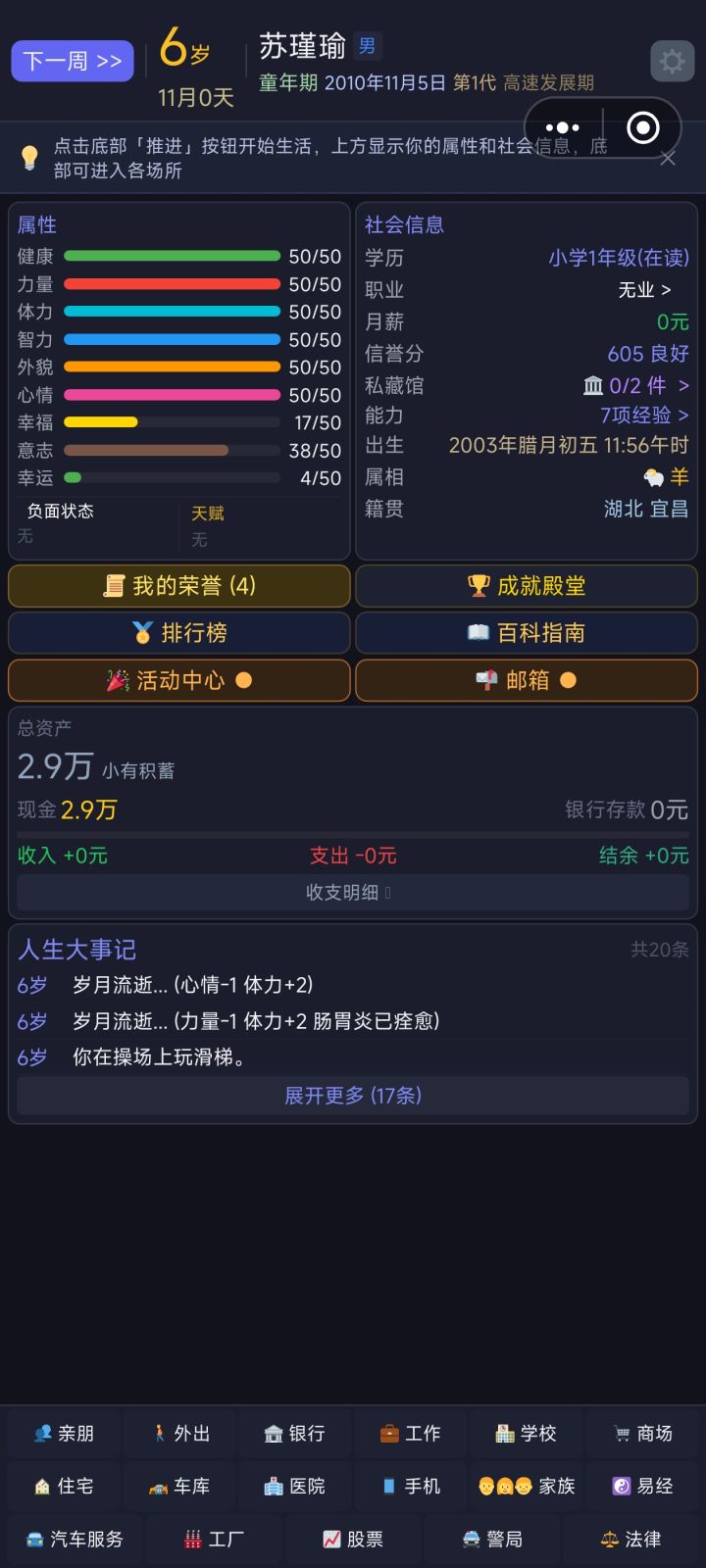The width and height of the screenshot is (706, 1568).
Task: Open the 邮箱 mailbox
Action: pyautogui.click(x=526, y=679)
